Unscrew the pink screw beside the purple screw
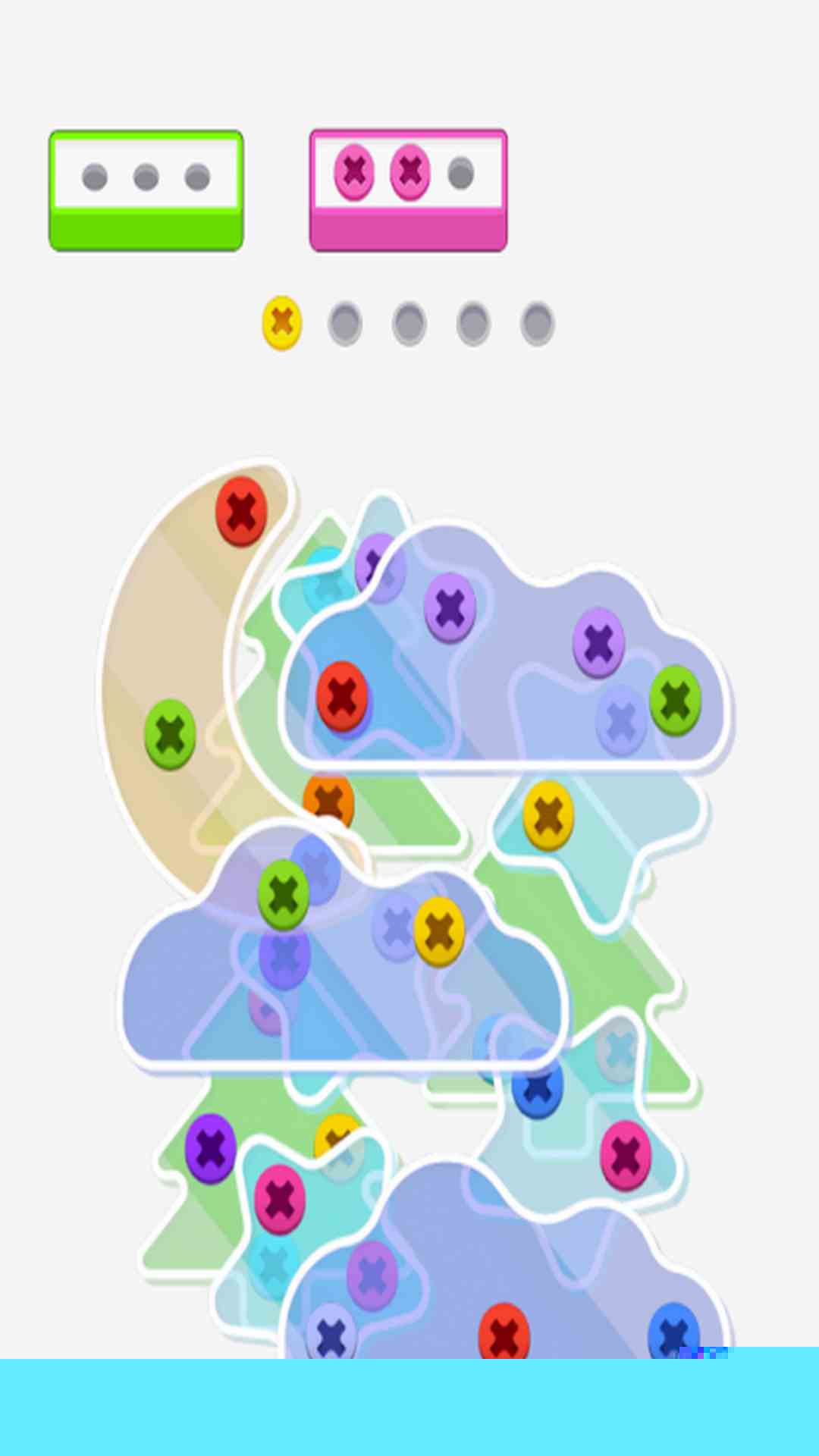The image size is (819, 1456). click(x=280, y=1198)
